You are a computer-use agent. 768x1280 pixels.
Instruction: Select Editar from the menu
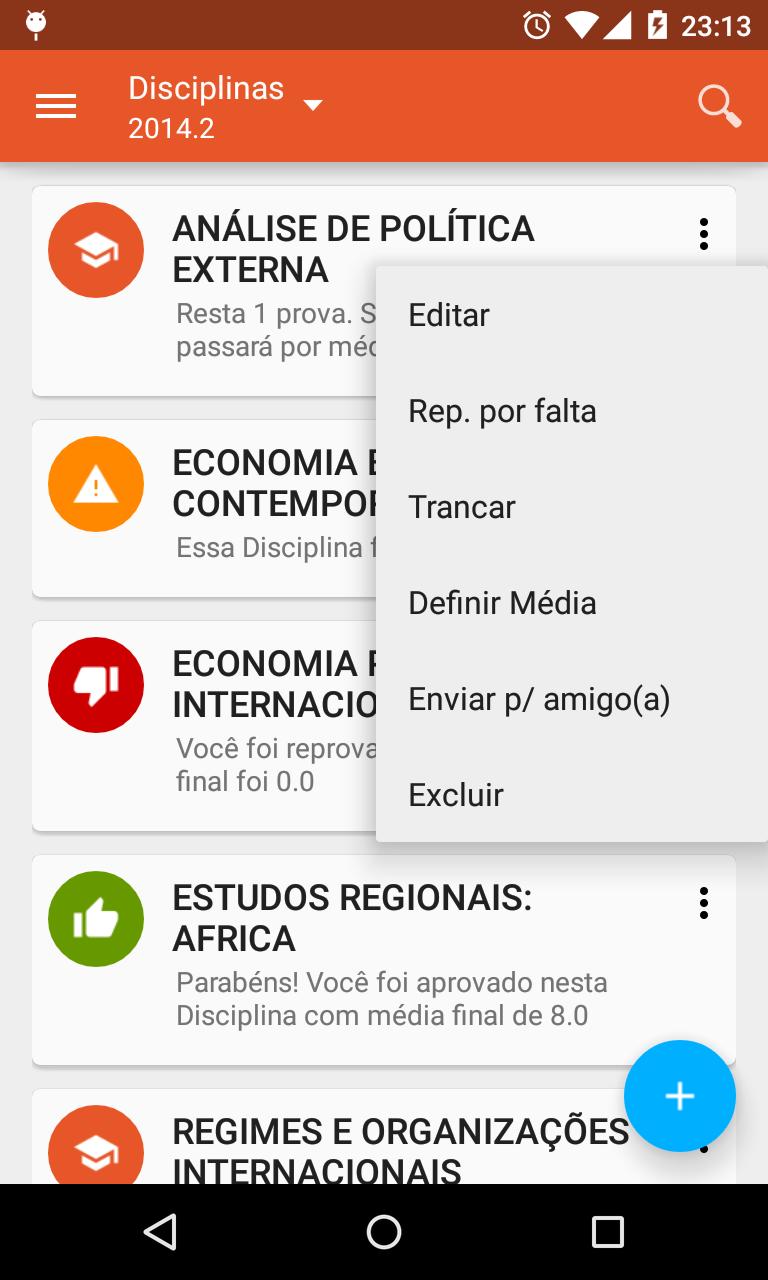click(448, 315)
